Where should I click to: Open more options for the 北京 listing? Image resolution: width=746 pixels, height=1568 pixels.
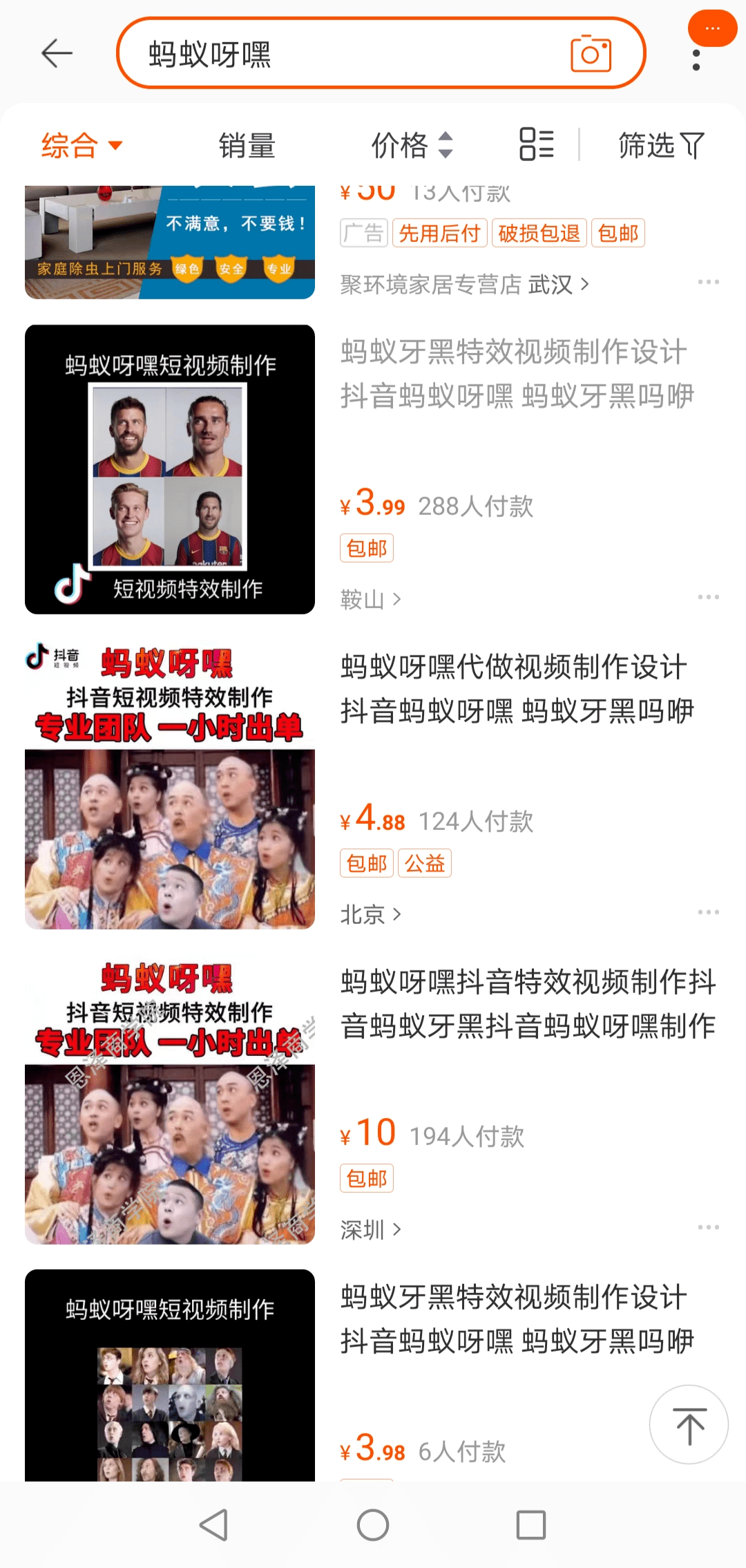tap(709, 912)
